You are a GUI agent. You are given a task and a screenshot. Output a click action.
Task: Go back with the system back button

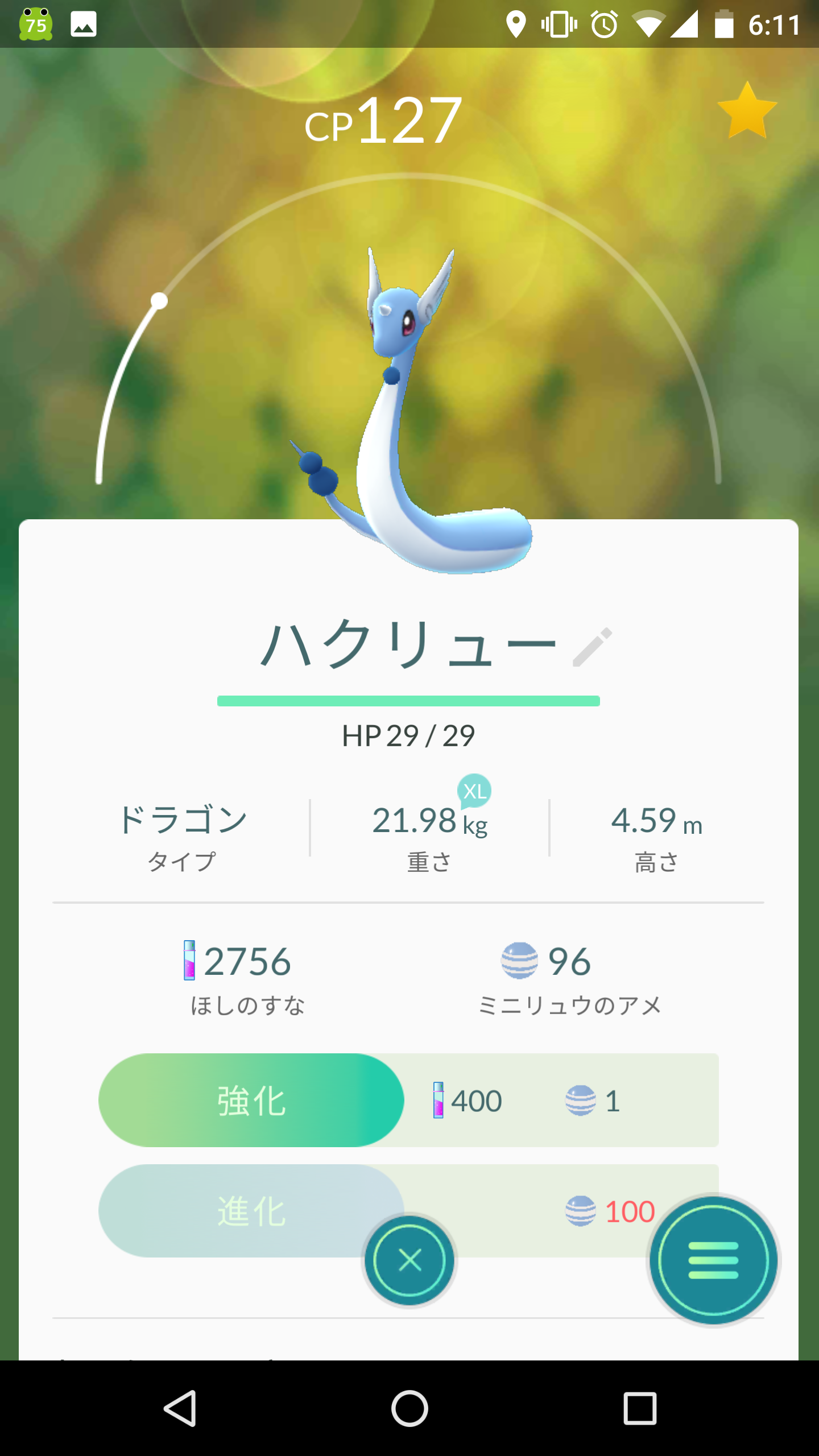[181, 1408]
